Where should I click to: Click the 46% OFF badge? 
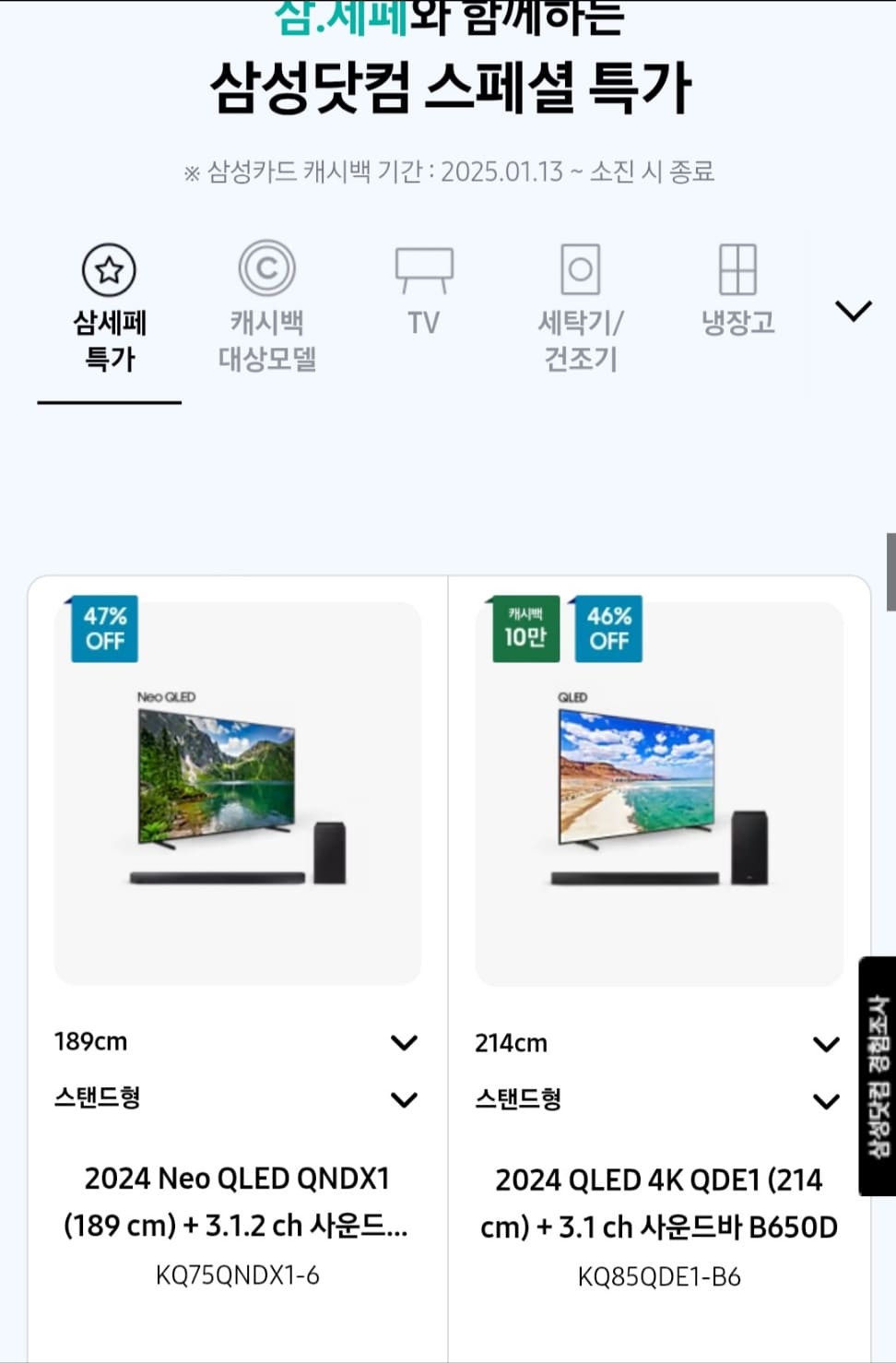point(608,630)
